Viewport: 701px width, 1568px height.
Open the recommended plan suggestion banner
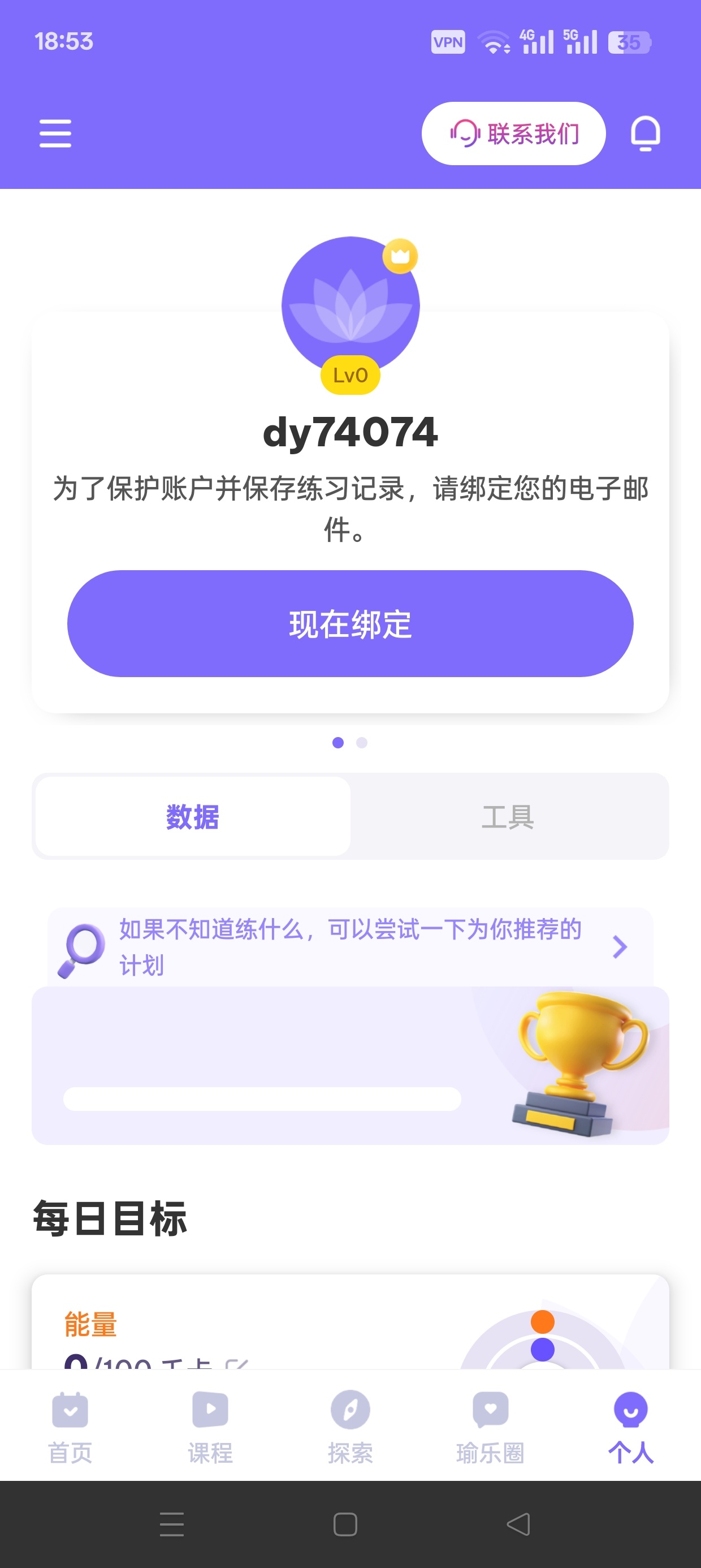[350, 947]
